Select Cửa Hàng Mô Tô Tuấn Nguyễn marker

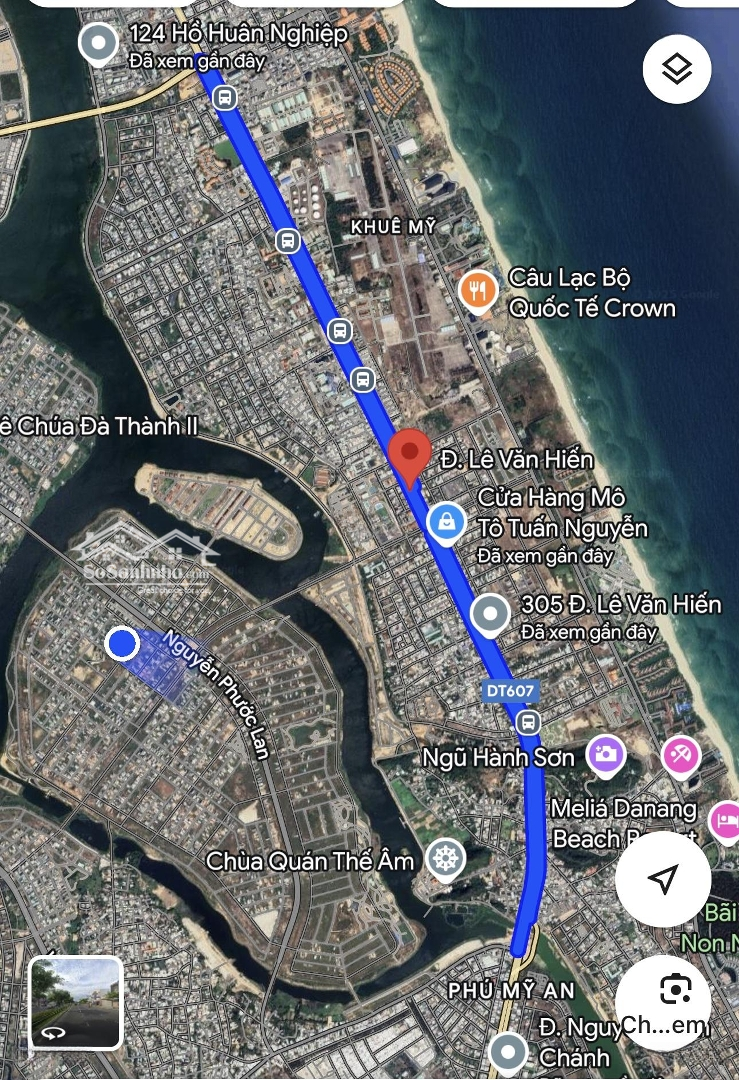tap(445, 521)
